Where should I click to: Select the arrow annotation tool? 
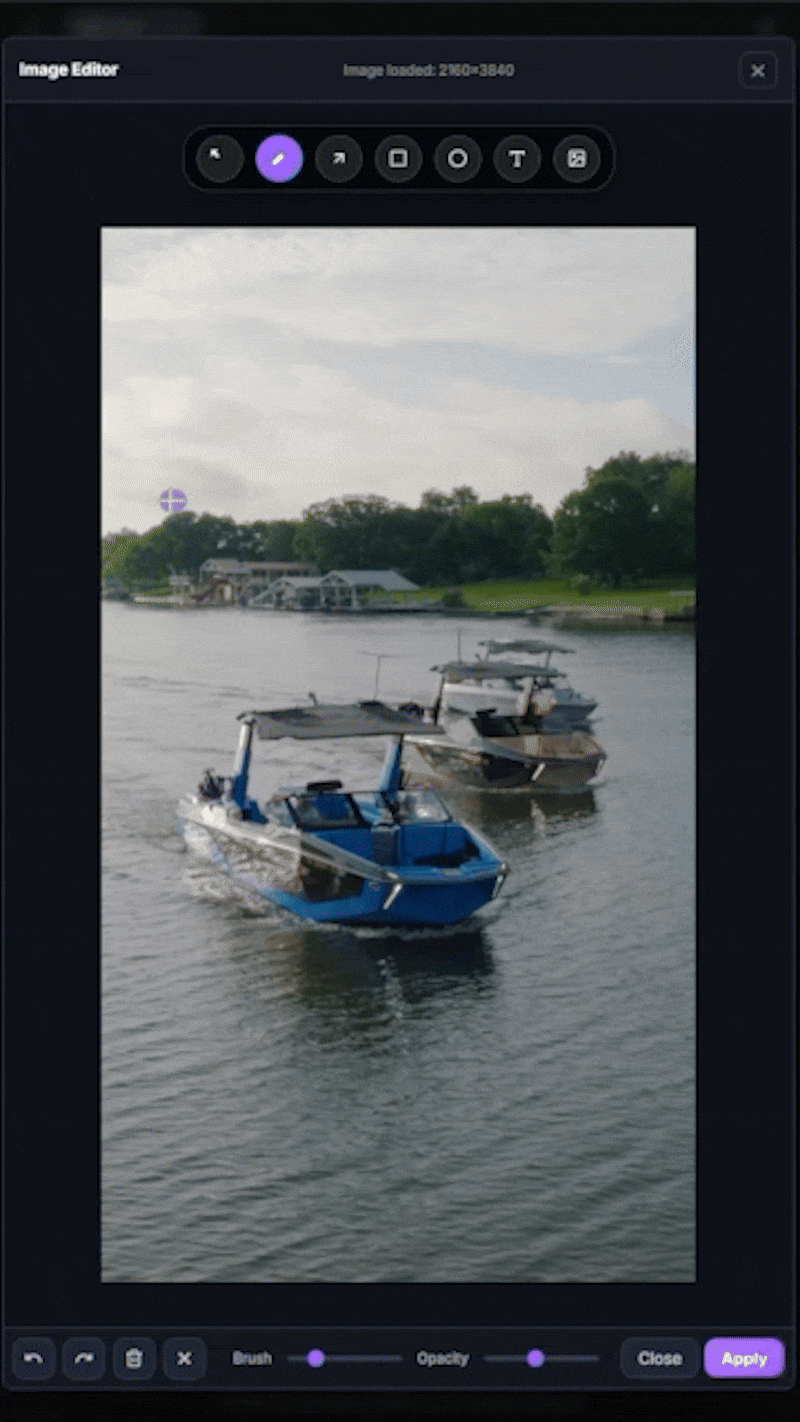338,159
